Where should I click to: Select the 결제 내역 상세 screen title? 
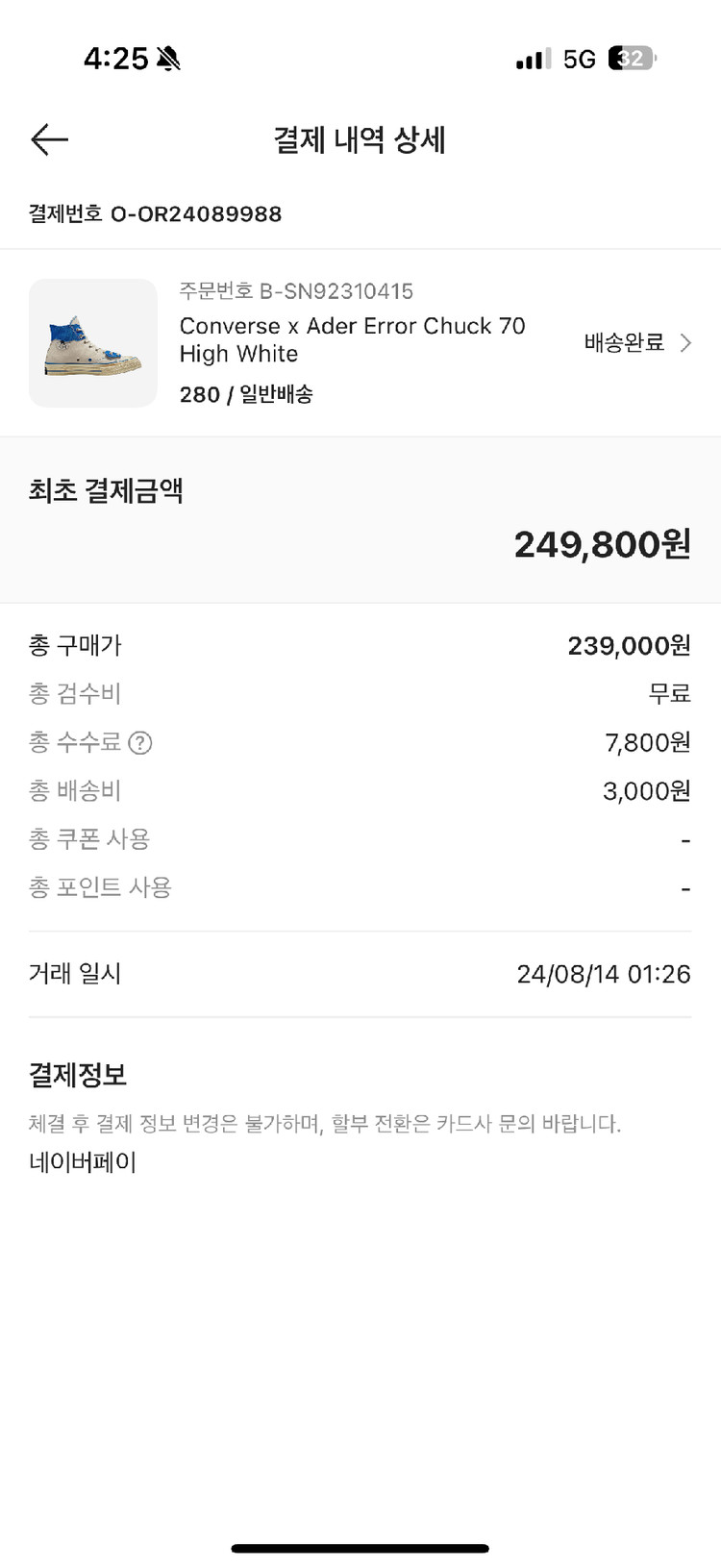360,139
